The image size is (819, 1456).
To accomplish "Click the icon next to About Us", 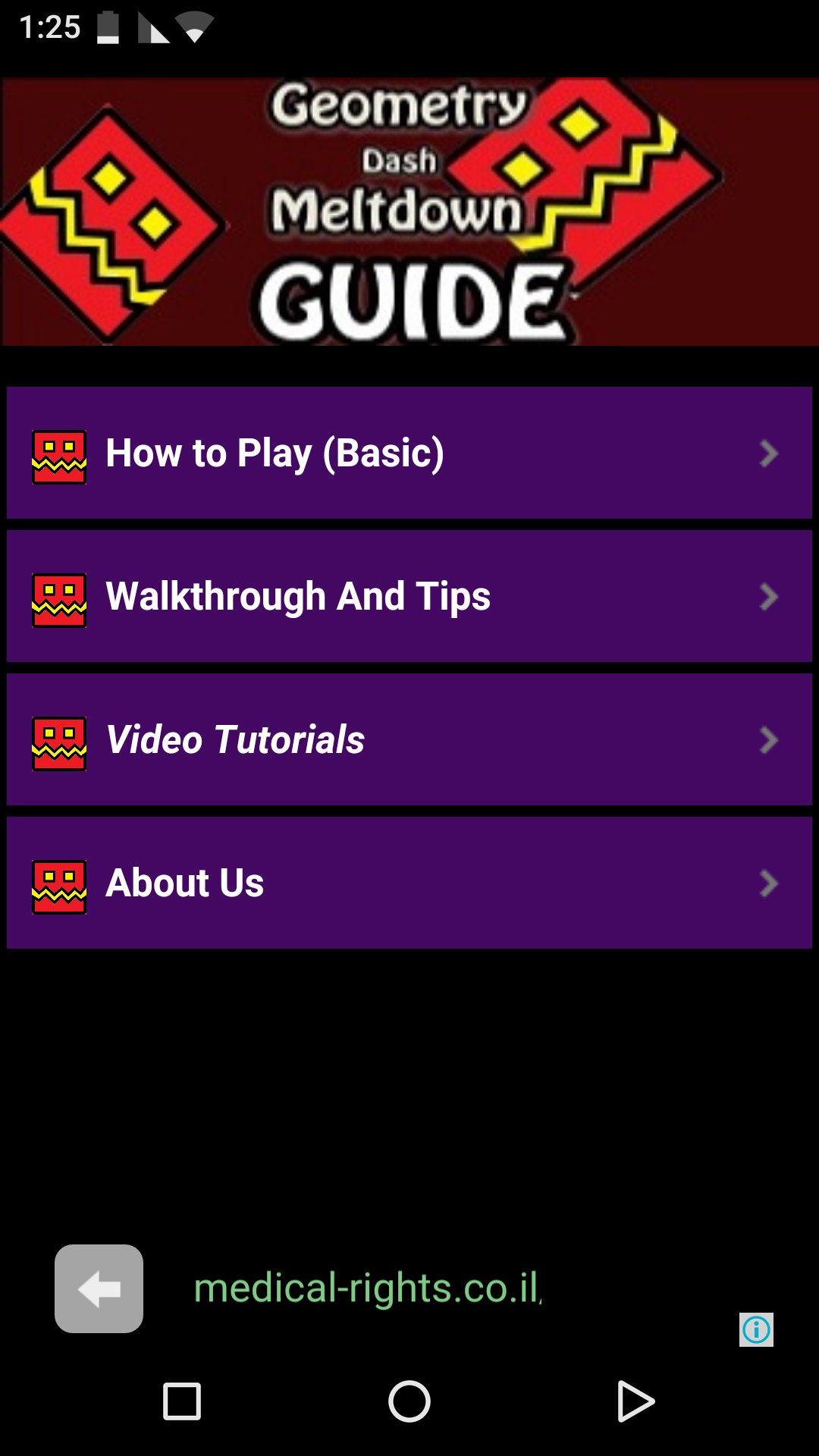I will [58, 881].
